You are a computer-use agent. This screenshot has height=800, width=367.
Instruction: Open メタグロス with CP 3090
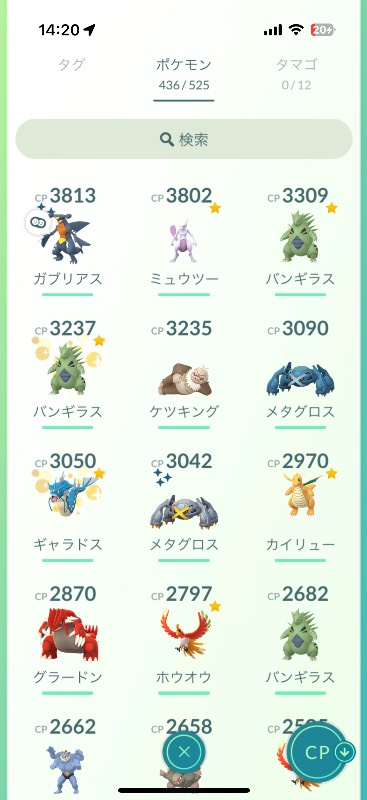coord(300,374)
